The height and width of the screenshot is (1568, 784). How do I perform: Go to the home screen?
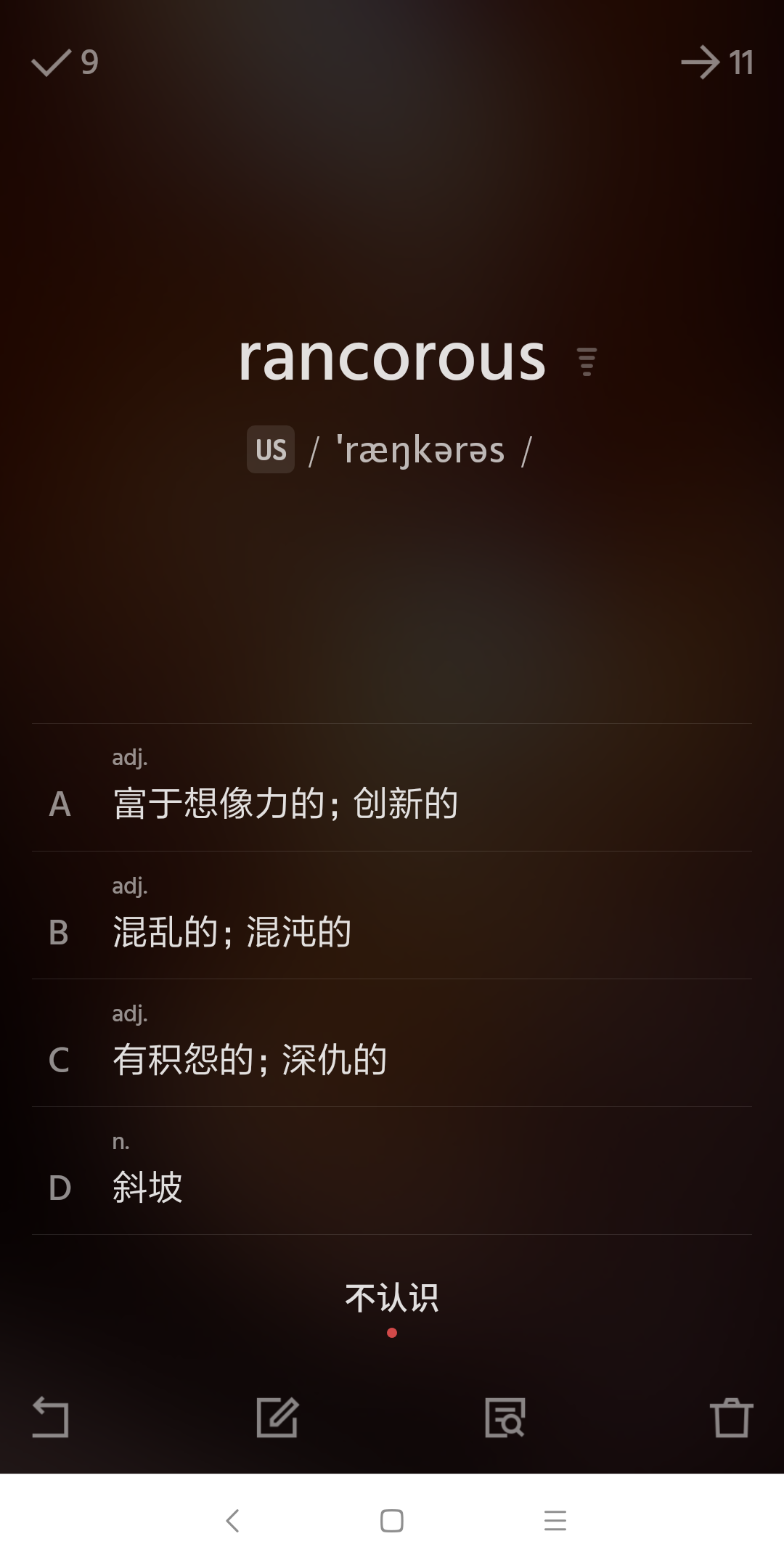392,1521
